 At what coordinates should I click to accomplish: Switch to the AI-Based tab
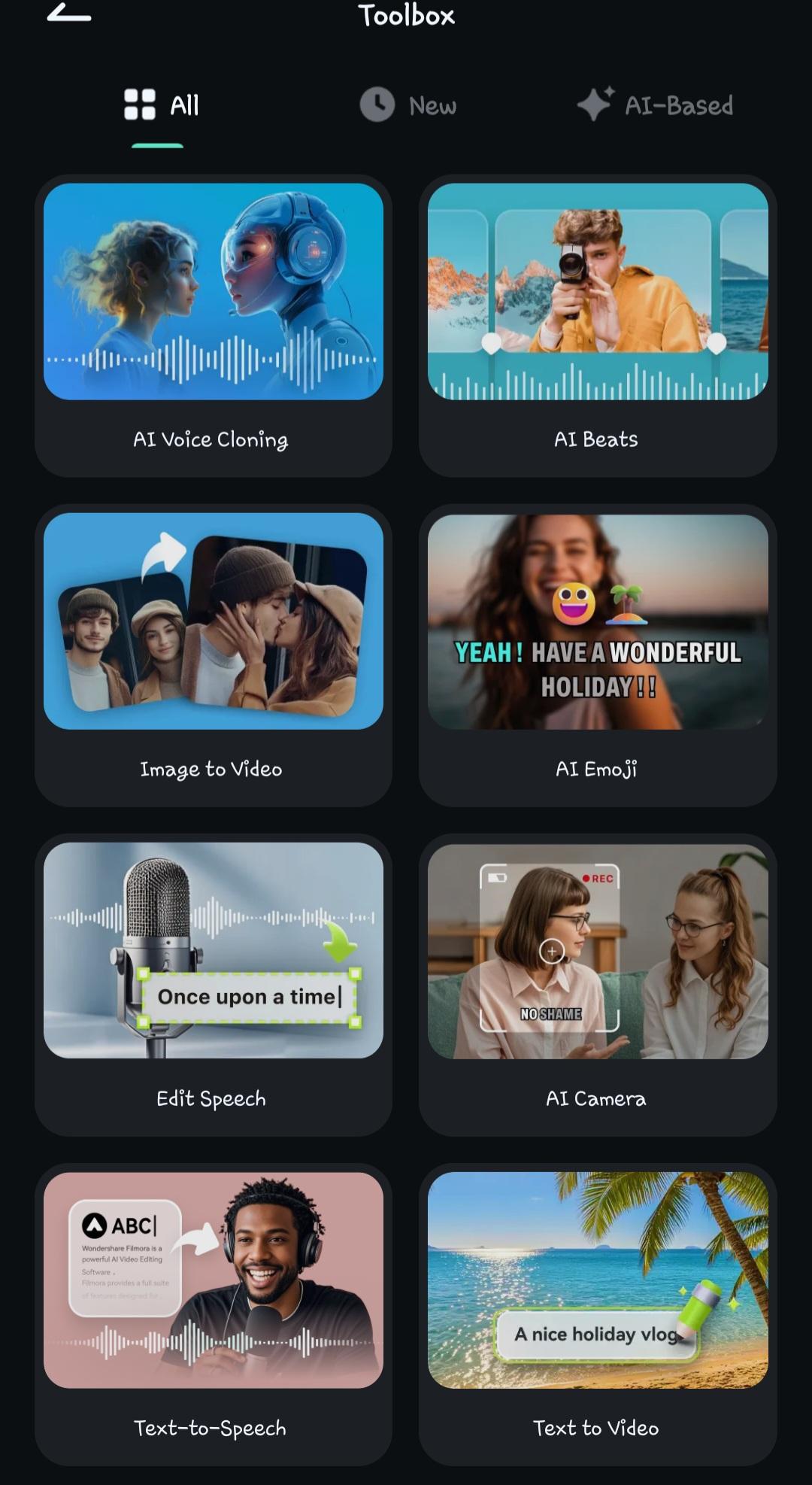click(655, 105)
